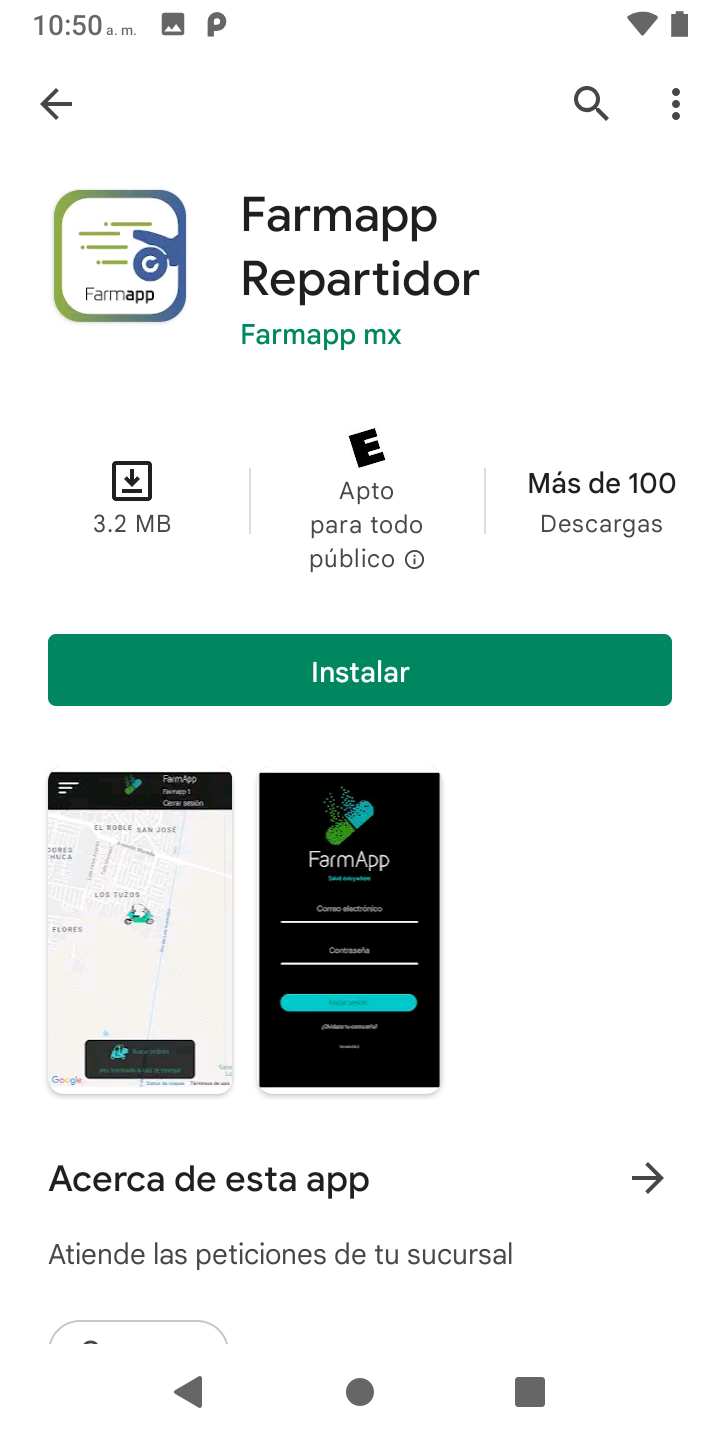
Task: Open the Farmapp mx developer page
Action: click(x=320, y=335)
